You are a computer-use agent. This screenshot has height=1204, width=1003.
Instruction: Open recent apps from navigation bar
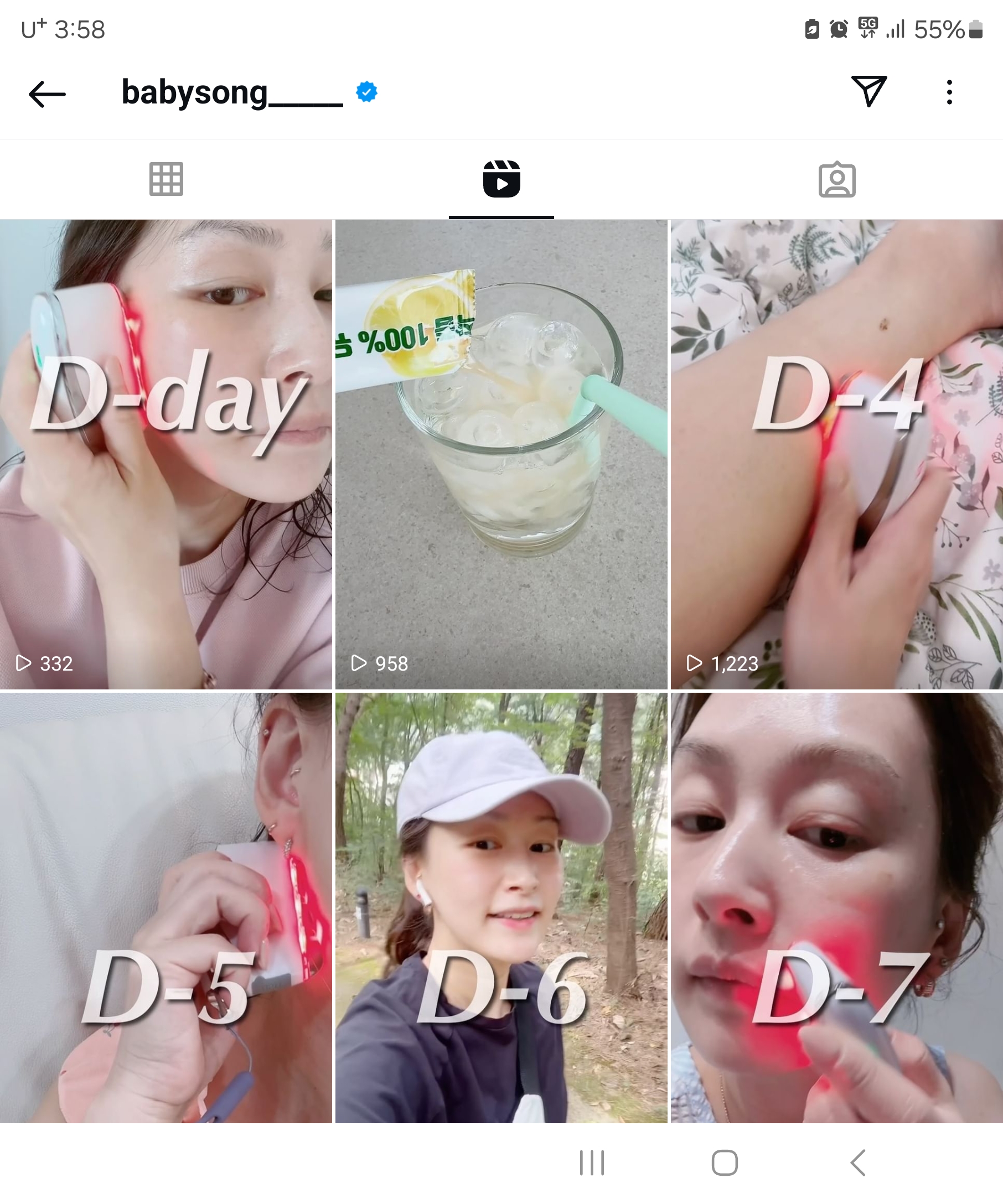click(x=591, y=1162)
